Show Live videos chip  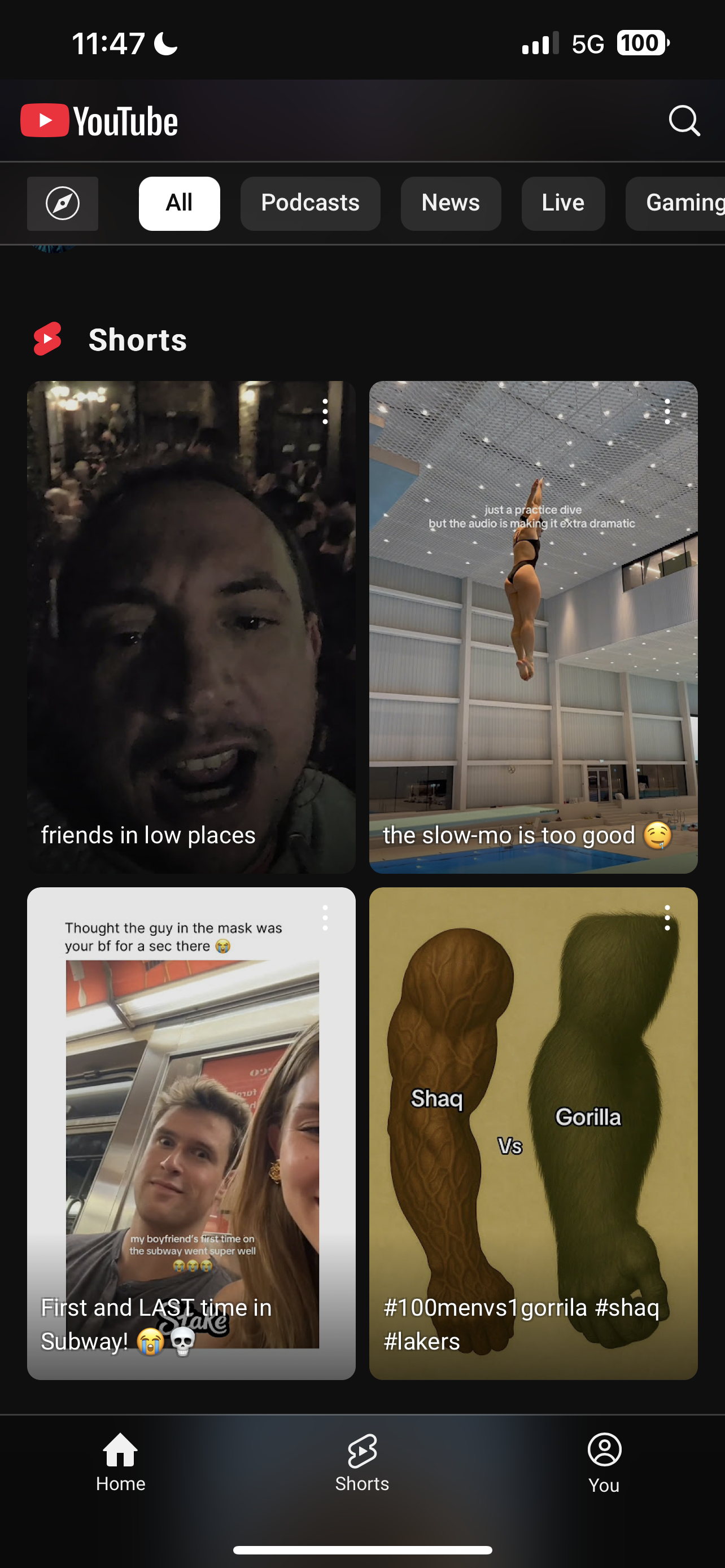(x=563, y=203)
